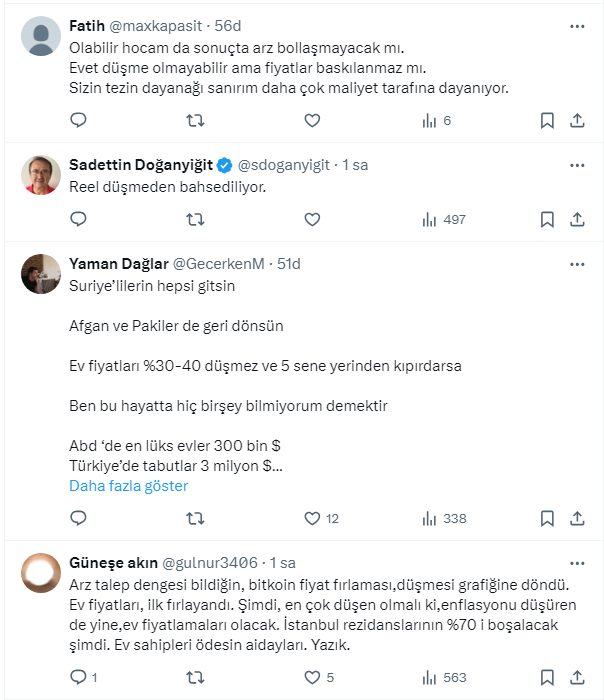Viewport: 604px width, 700px height.
Task: Open overflow menu on Fatih's tweet
Action: coord(577,26)
